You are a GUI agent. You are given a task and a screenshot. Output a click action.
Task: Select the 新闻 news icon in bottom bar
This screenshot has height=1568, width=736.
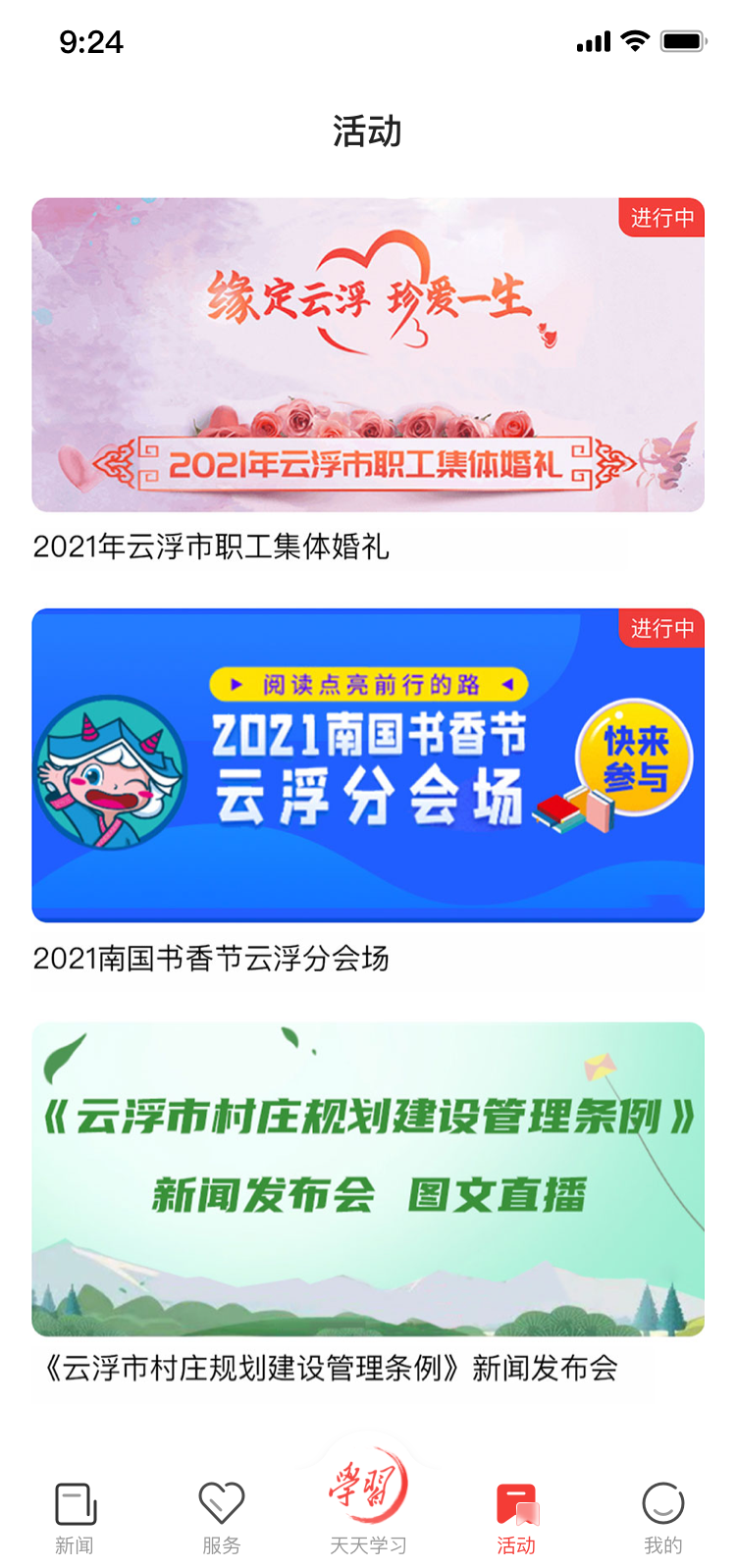74,1501
